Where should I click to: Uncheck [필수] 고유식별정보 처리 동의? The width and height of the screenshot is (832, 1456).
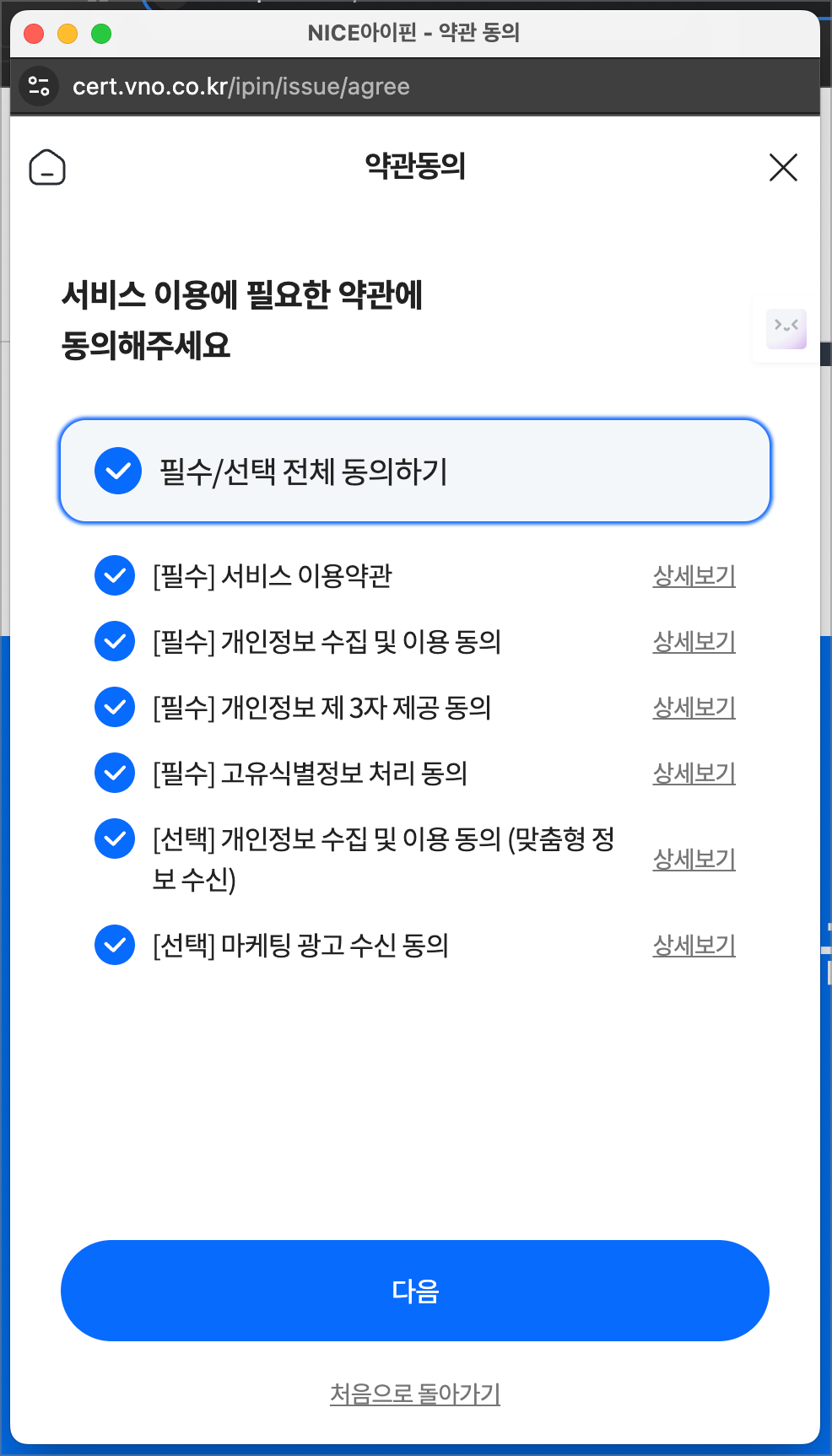click(x=114, y=773)
